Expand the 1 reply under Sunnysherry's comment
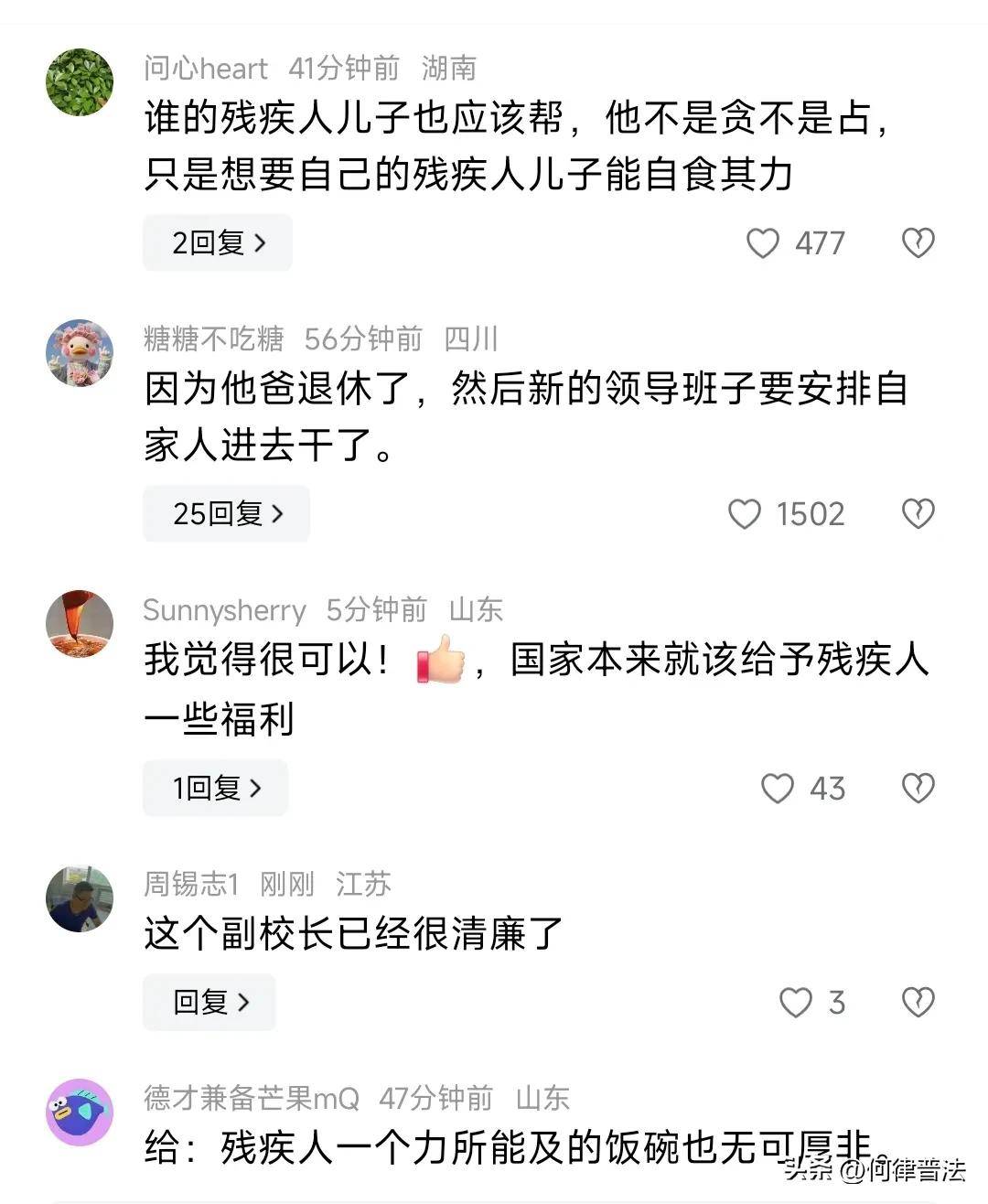The width and height of the screenshot is (988, 1204). [215, 788]
